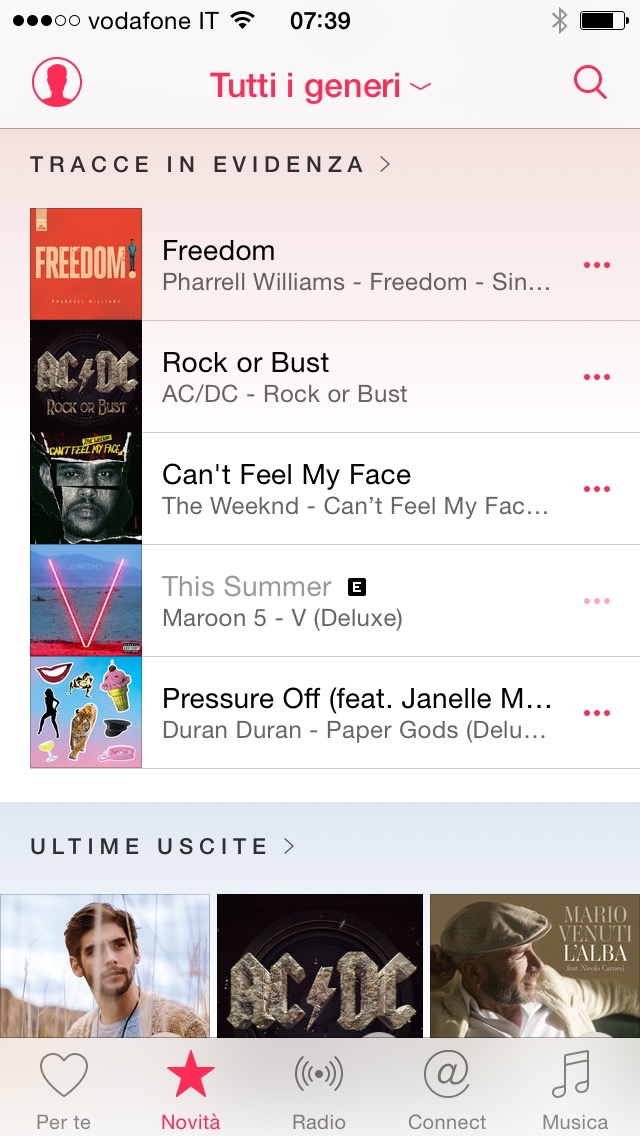Screen dimensions: 640x1136
Task: Go to the Connect tab
Action: pyautogui.click(x=447, y=1090)
